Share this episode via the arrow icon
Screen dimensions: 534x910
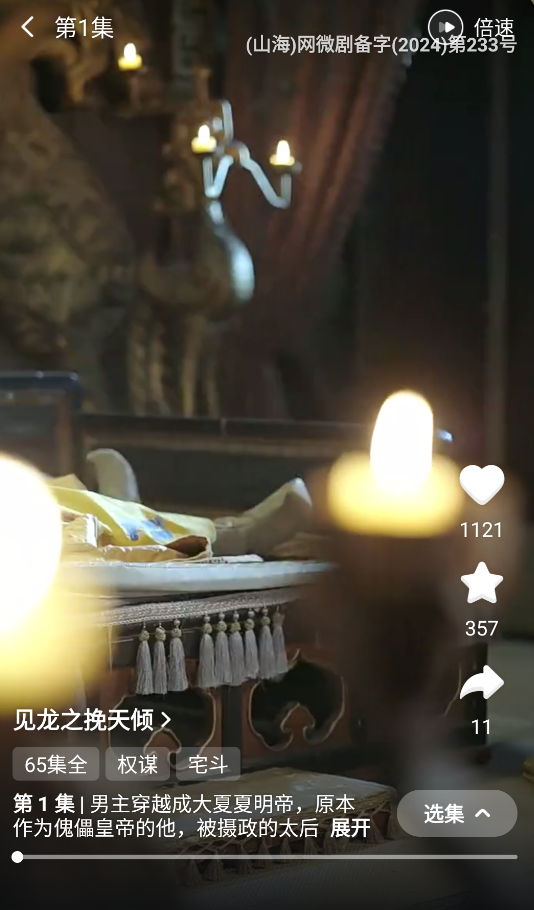coord(482,682)
